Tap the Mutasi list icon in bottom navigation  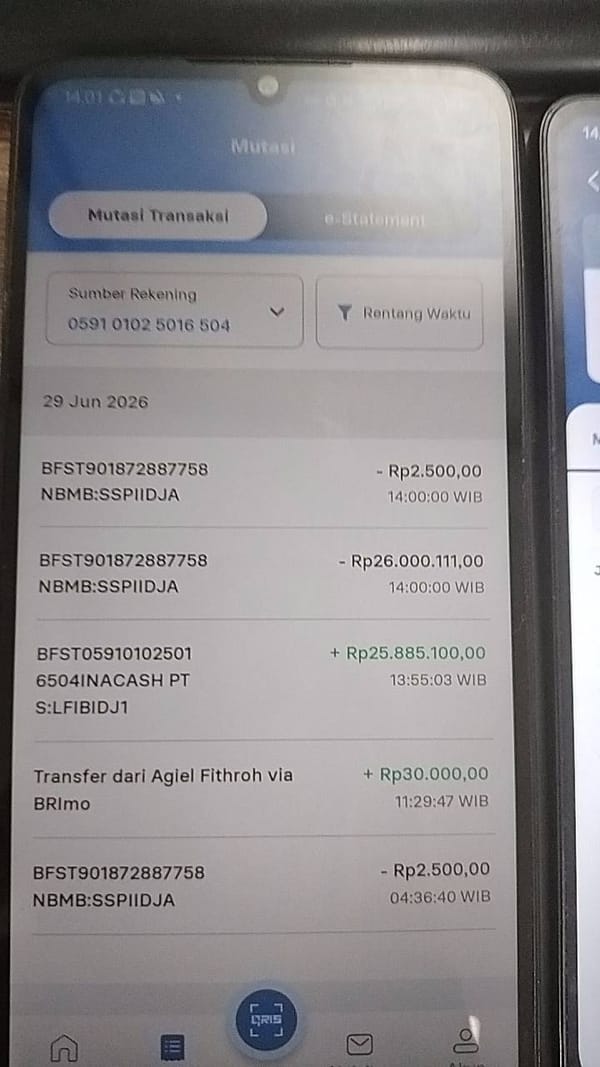pos(172,1047)
